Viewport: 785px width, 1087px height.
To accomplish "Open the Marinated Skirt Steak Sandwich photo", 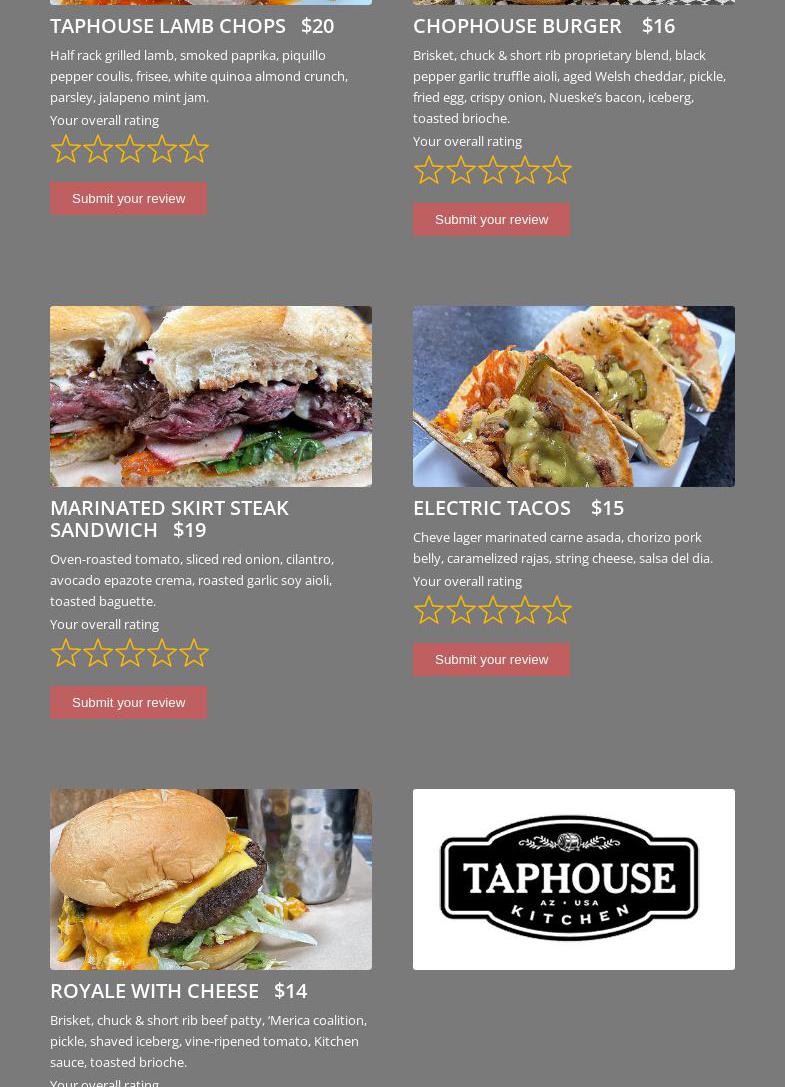I will 211,397.
